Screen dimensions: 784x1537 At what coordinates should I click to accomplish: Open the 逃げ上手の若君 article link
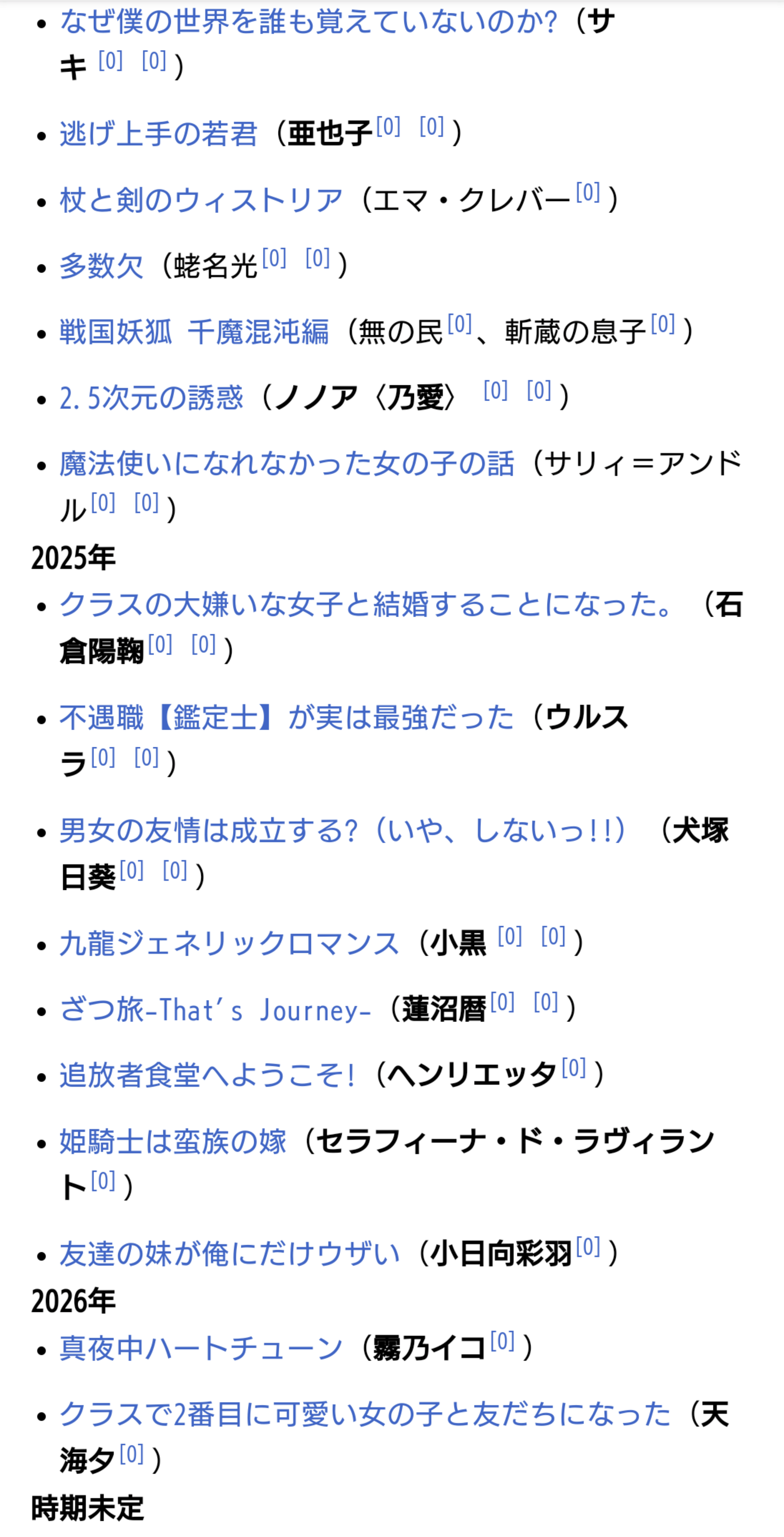point(158,134)
